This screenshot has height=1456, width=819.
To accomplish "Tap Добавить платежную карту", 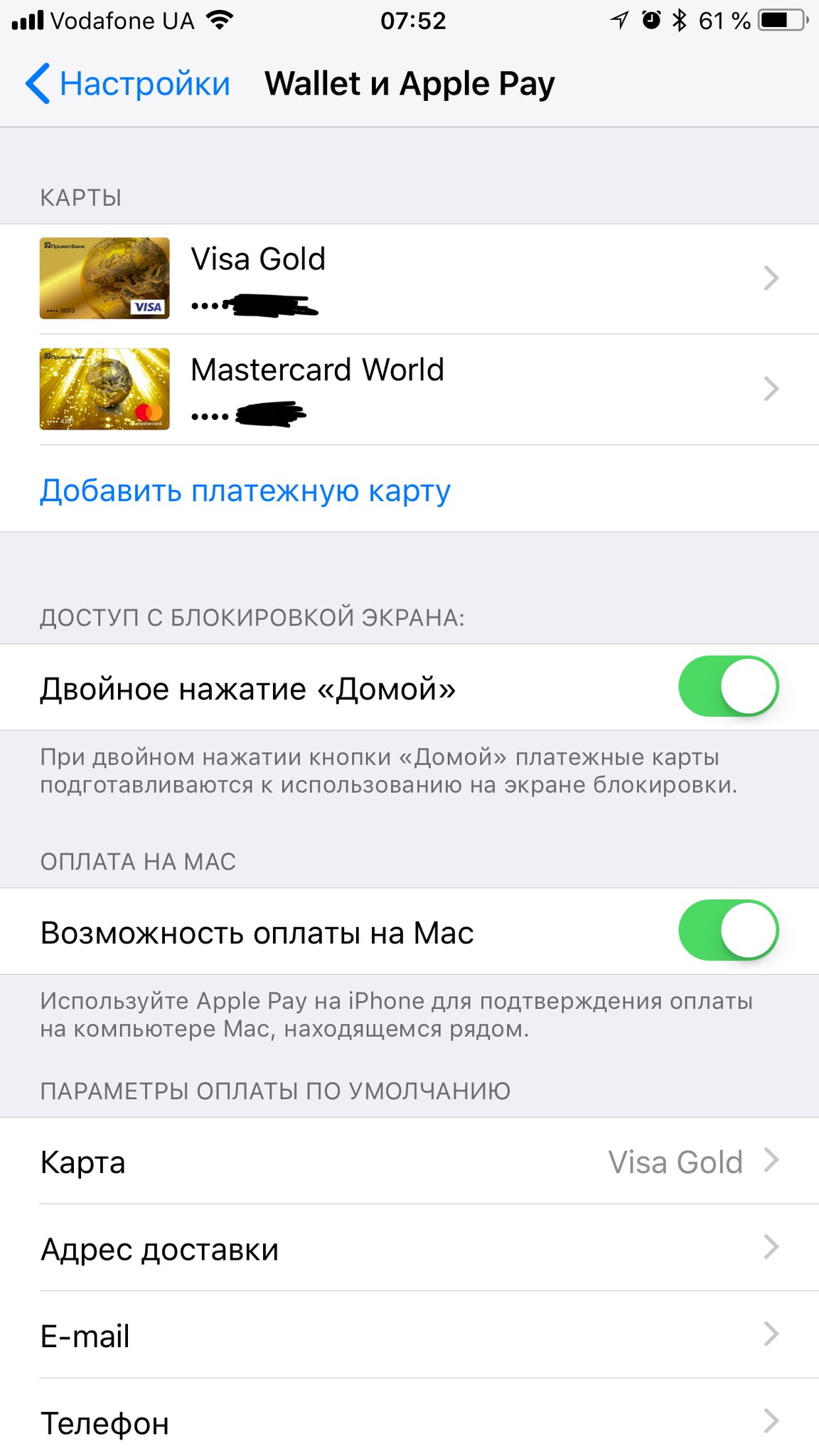I will (245, 491).
